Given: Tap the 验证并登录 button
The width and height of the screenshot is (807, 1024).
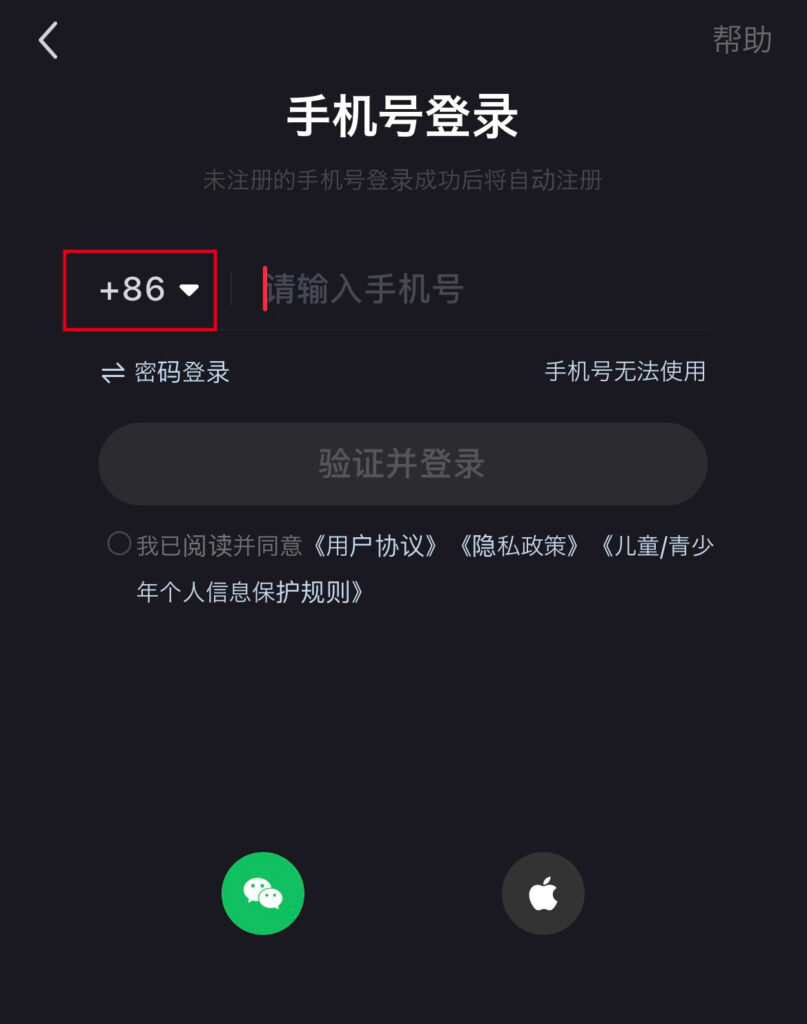Looking at the screenshot, I should point(402,464).
